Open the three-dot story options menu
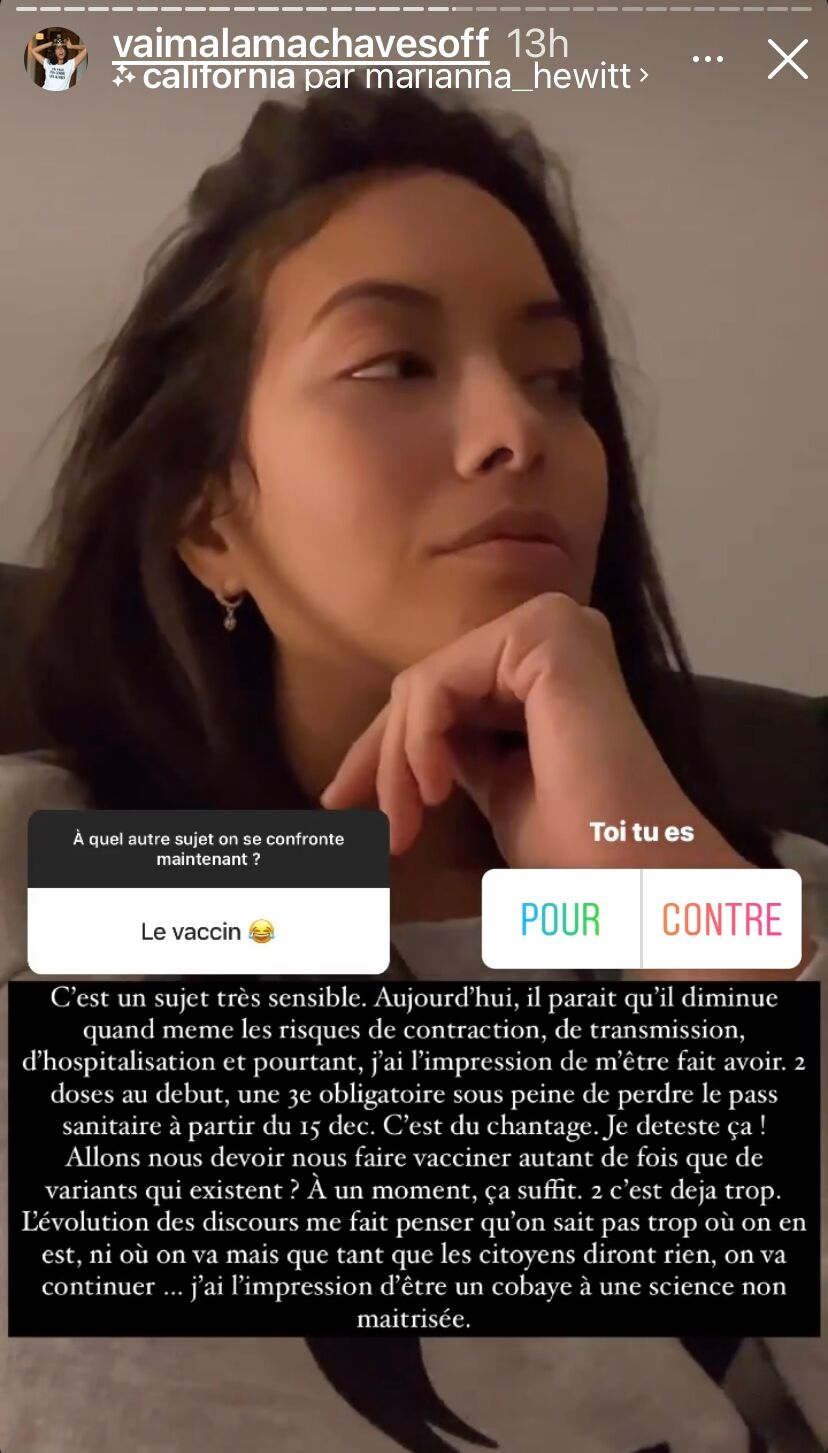 coord(707,59)
